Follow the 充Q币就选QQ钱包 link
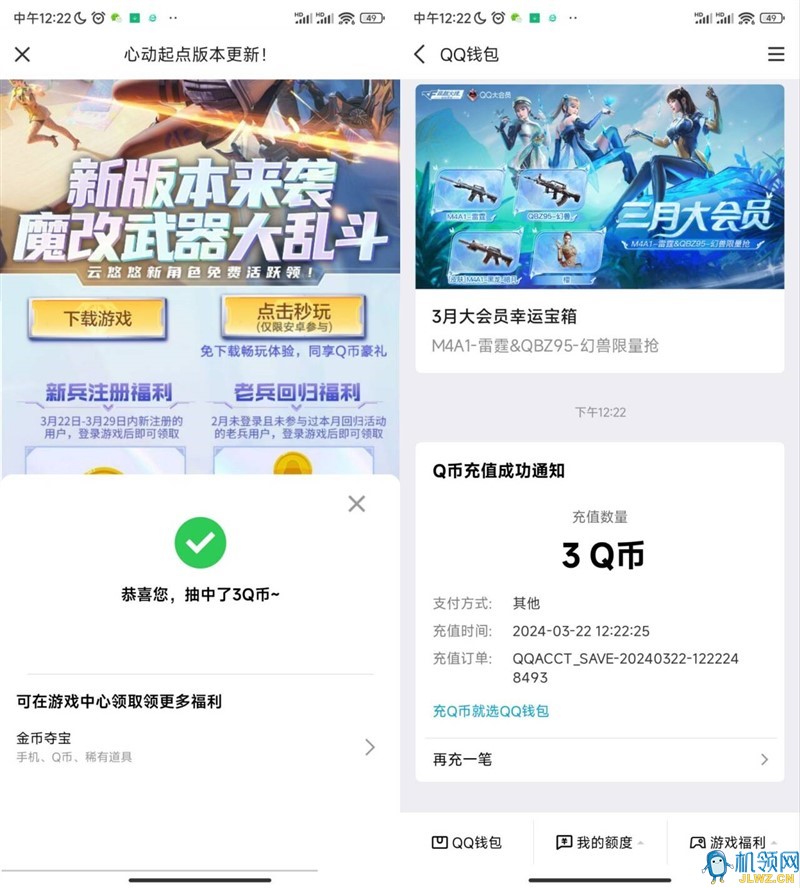 [491, 711]
